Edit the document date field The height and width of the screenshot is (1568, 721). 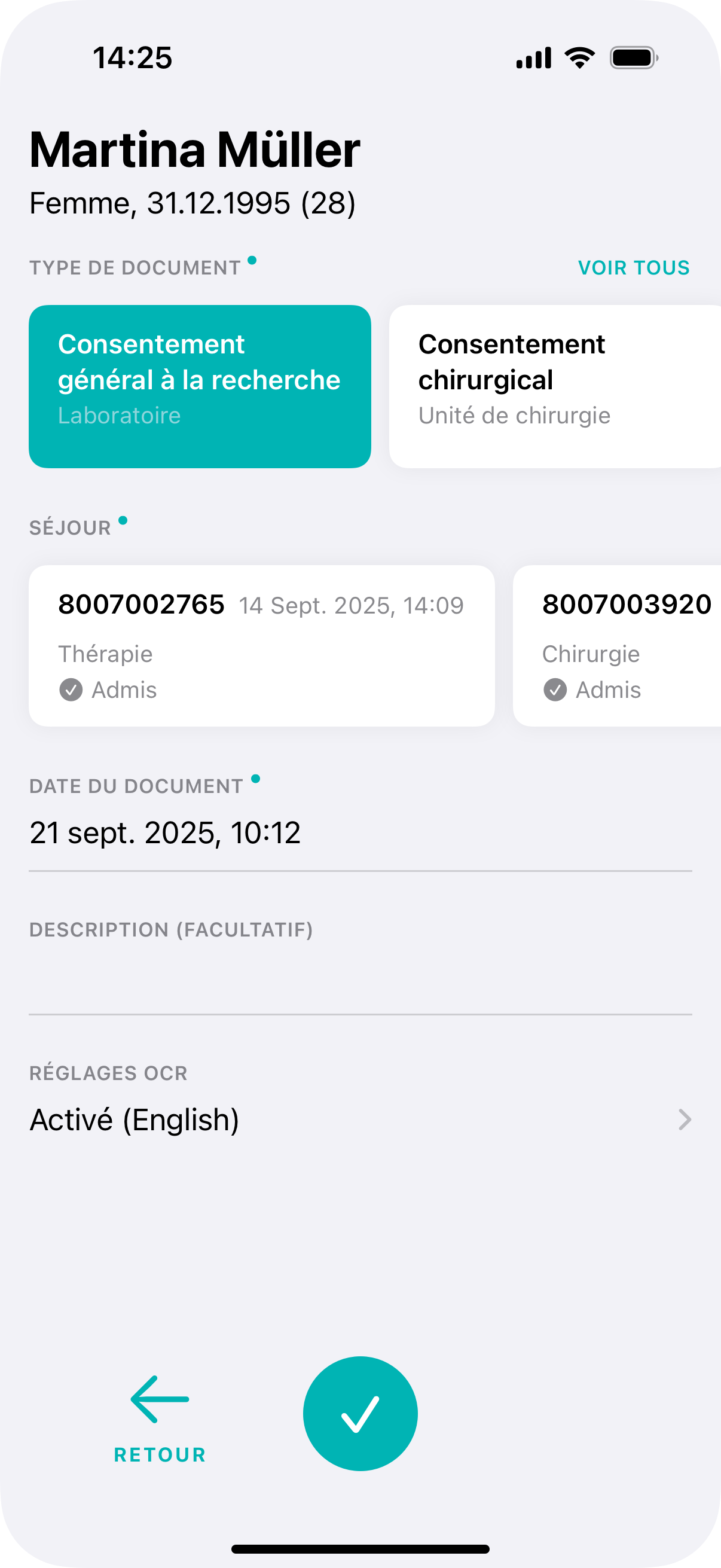click(359, 832)
